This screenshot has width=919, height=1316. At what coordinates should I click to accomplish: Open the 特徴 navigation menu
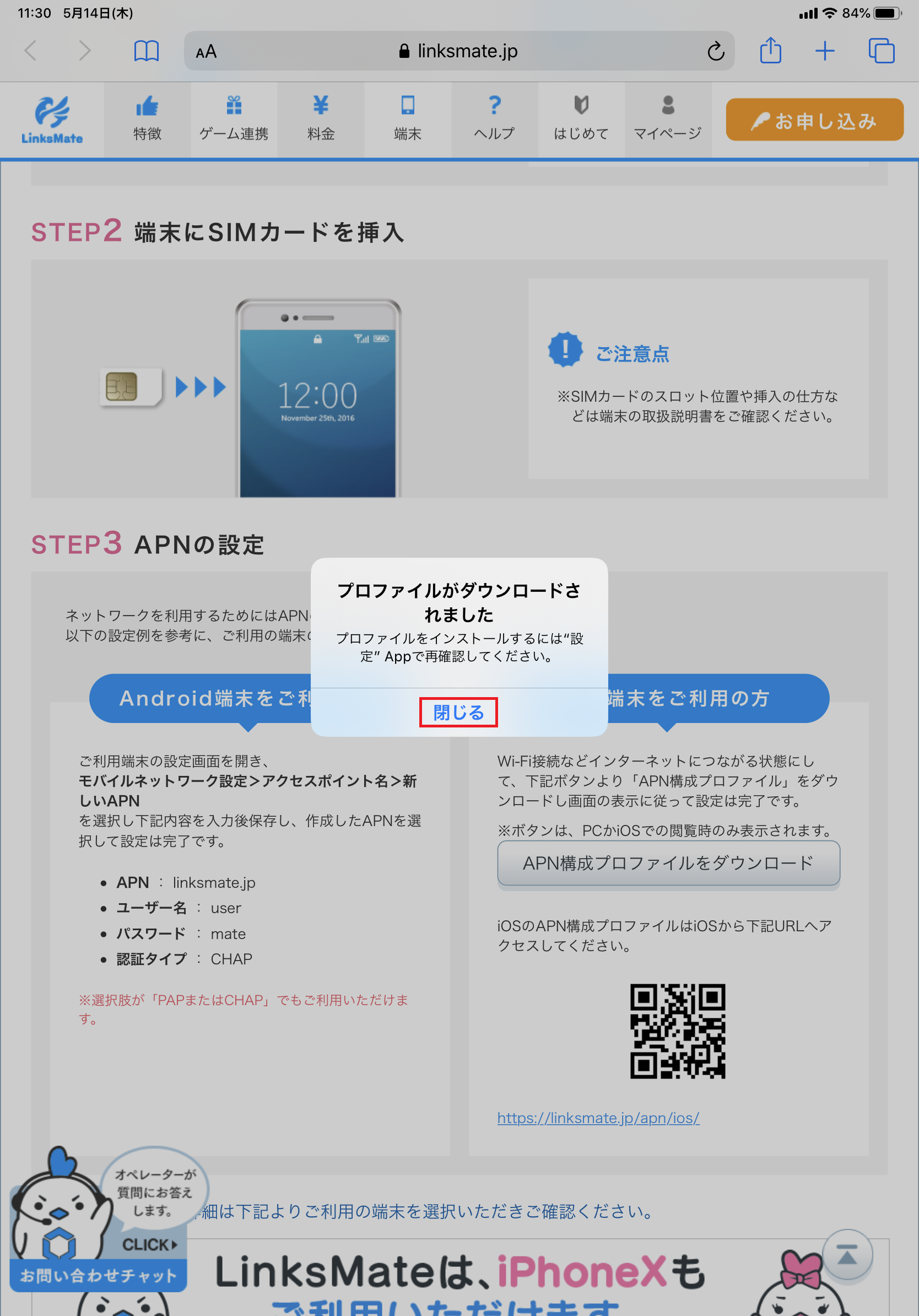[x=147, y=119]
